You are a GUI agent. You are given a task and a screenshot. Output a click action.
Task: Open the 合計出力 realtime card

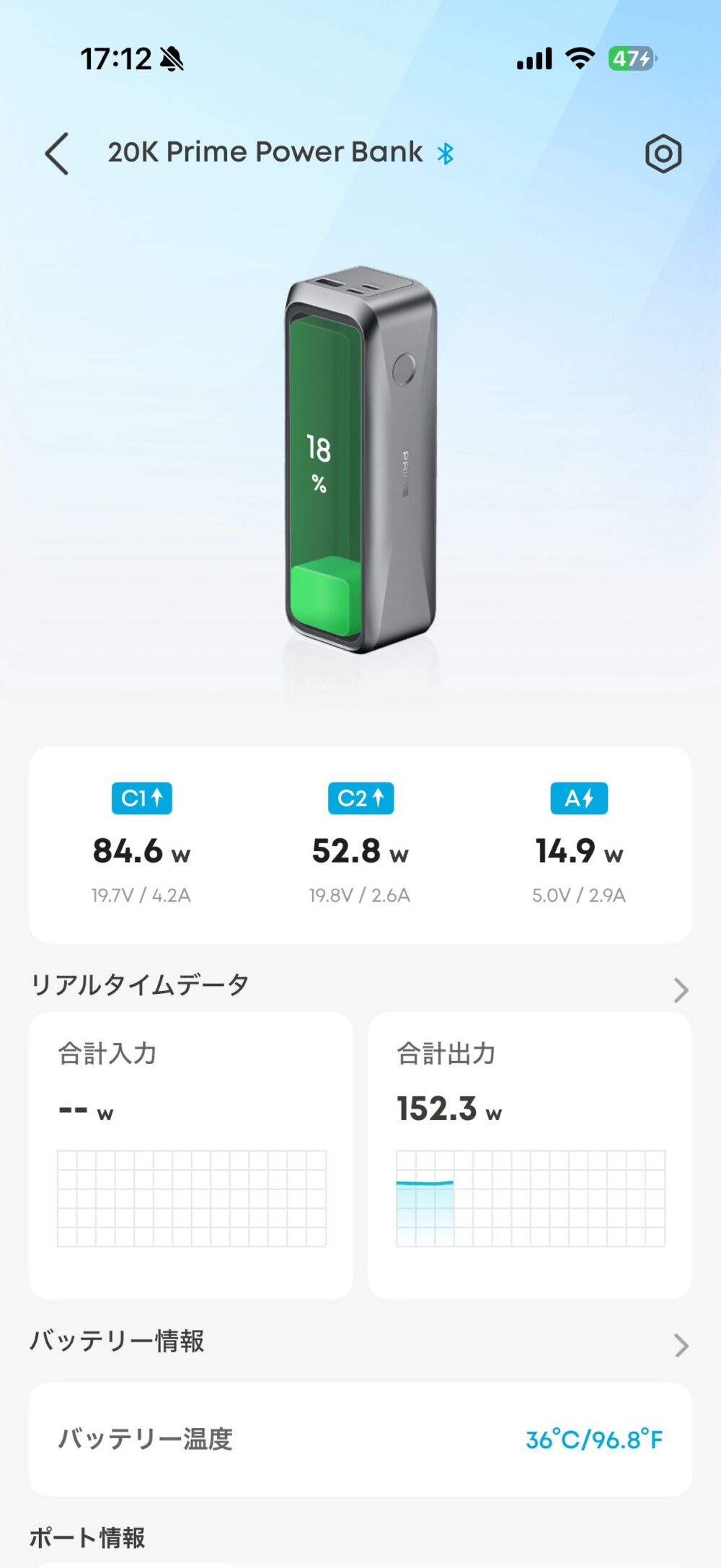coord(529,1154)
